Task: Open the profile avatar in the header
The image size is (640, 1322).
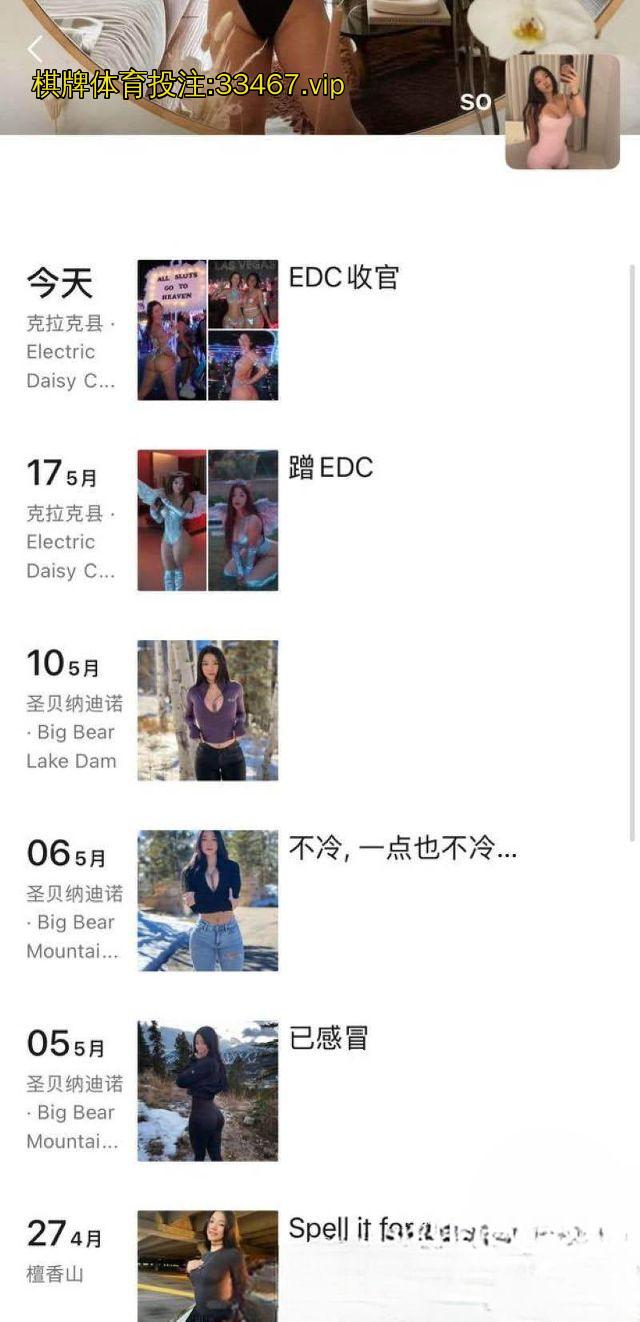Action: (562, 111)
